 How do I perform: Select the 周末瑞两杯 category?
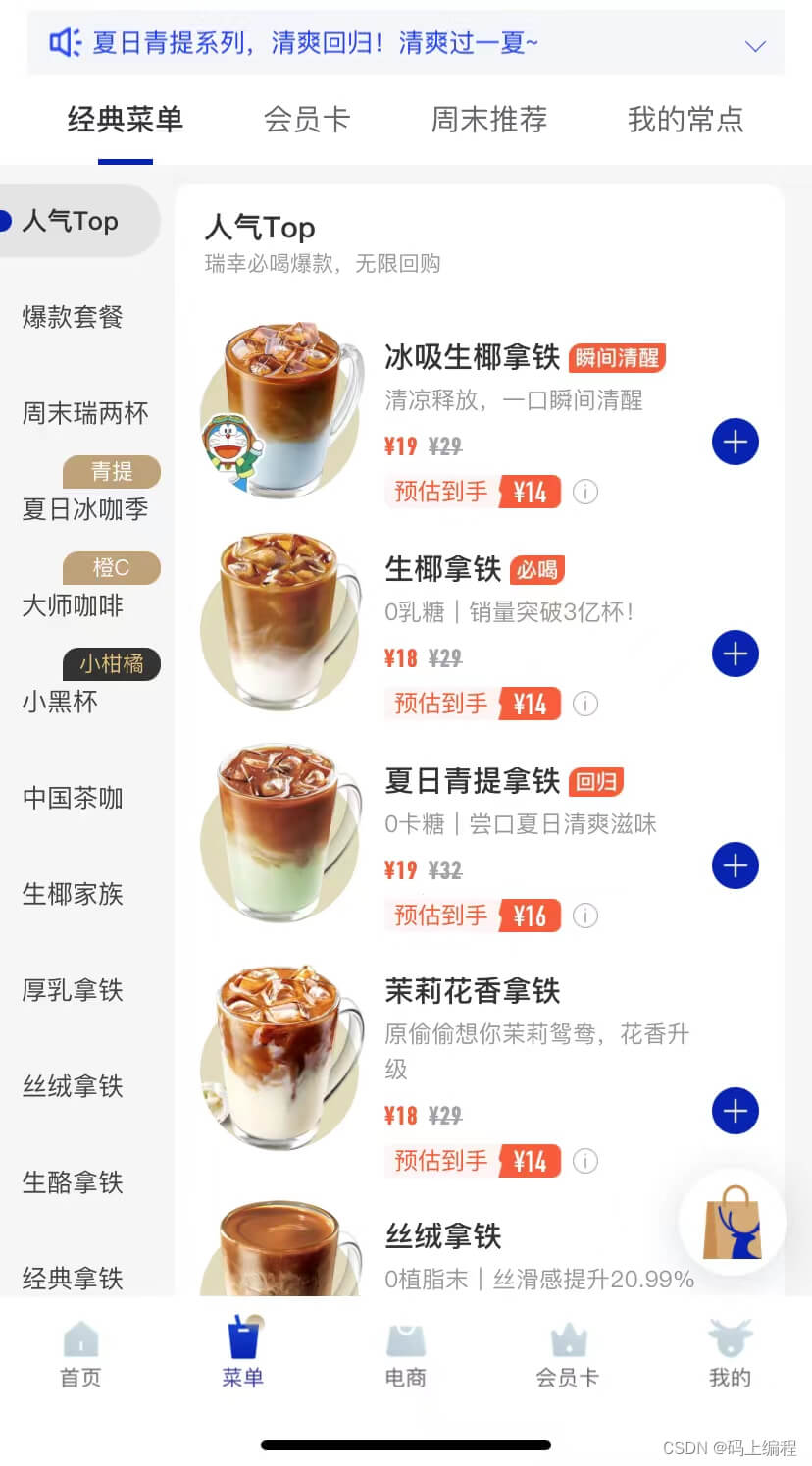[85, 413]
